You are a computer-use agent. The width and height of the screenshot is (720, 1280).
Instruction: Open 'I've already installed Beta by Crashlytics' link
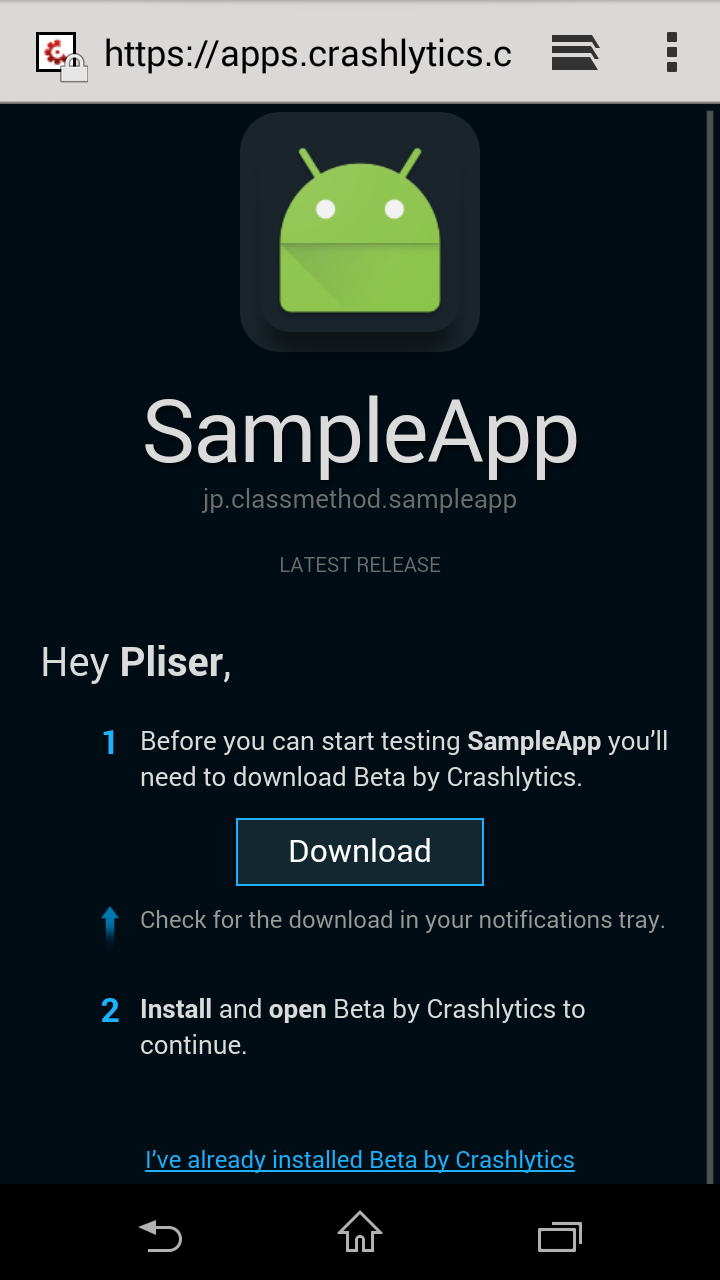(x=360, y=1160)
